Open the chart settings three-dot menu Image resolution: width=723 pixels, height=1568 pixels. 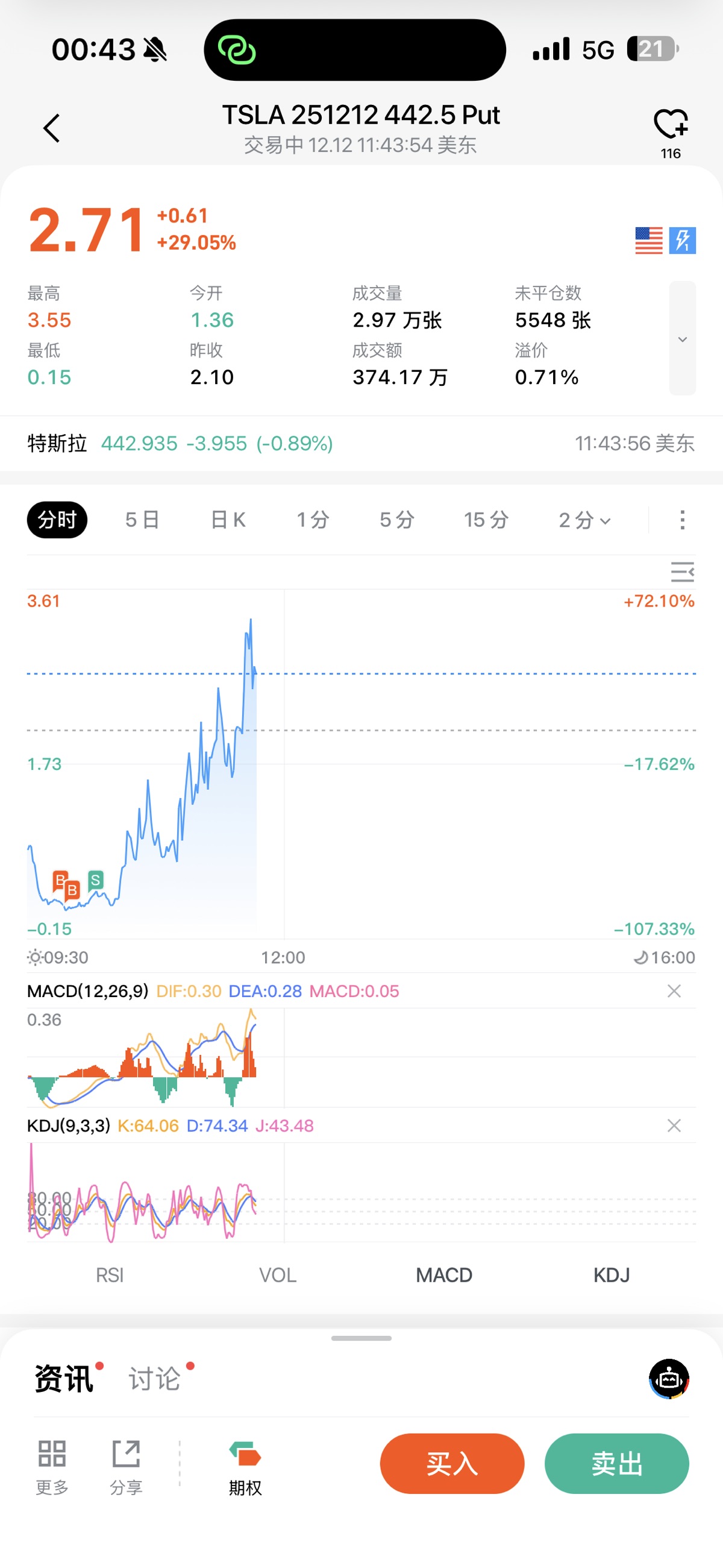(682, 520)
